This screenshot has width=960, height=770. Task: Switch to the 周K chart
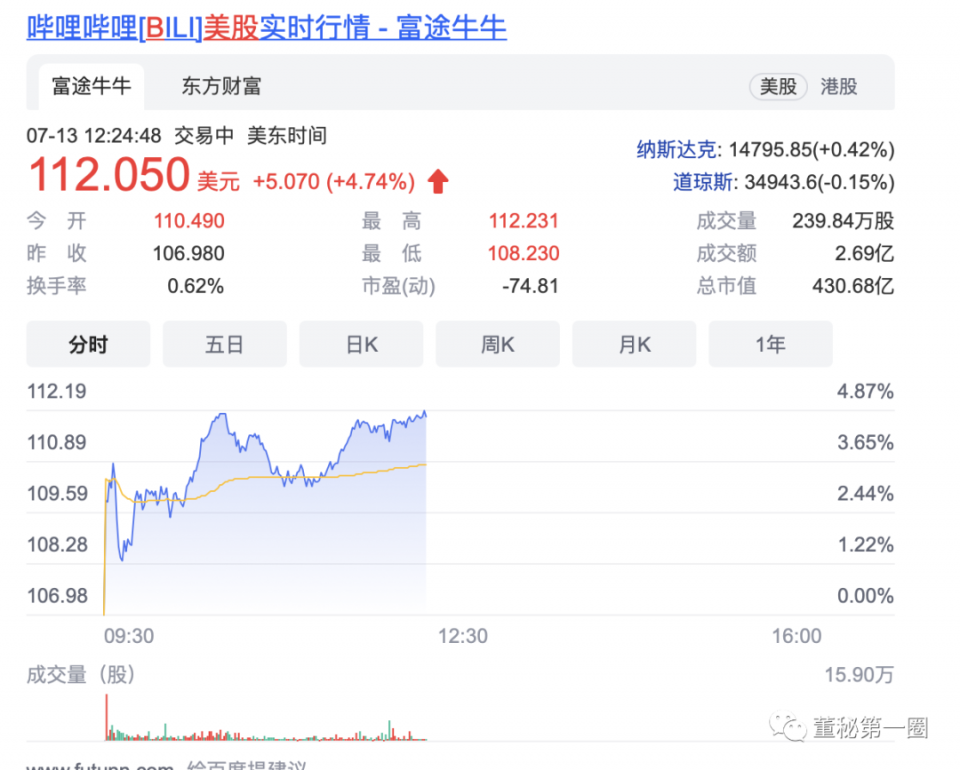497,344
